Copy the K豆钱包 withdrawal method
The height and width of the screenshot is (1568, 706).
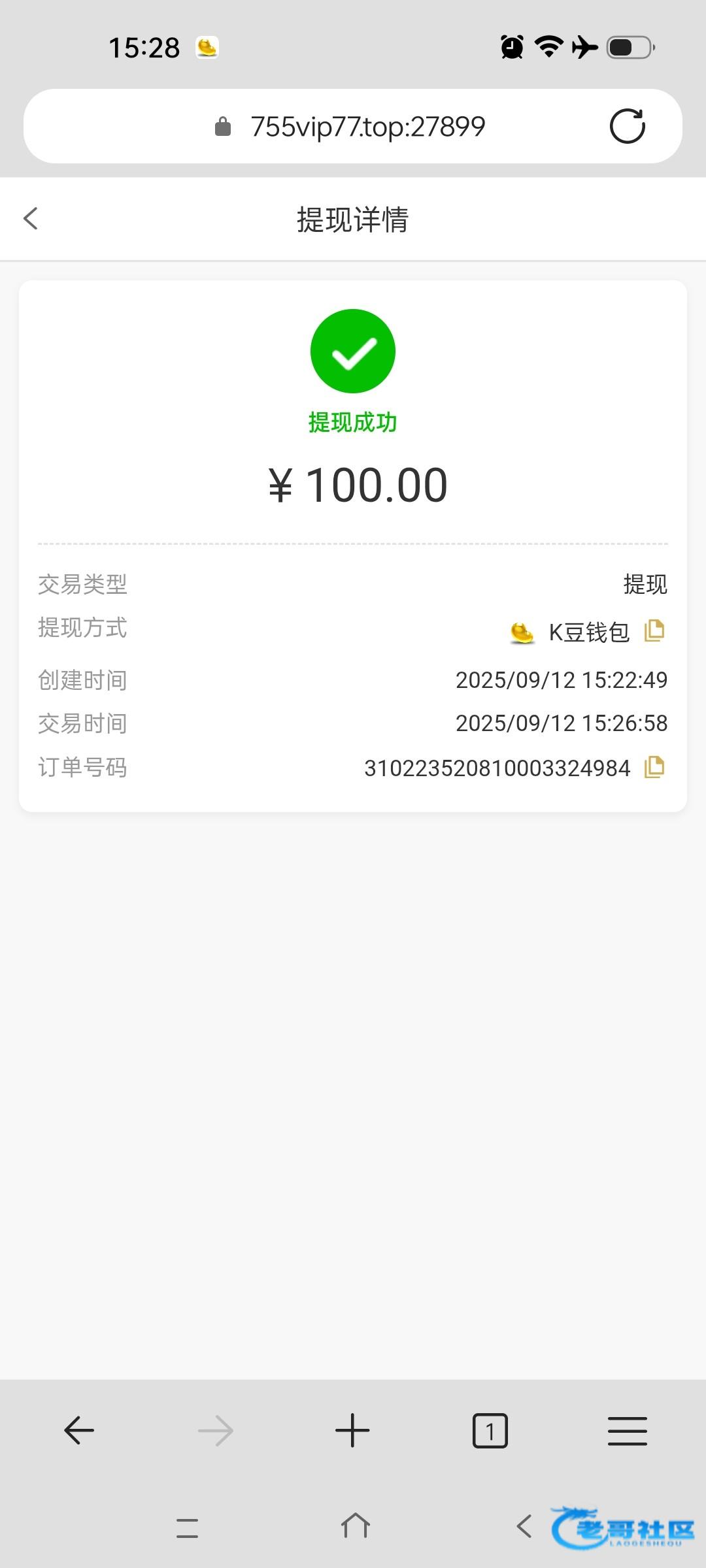(654, 631)
